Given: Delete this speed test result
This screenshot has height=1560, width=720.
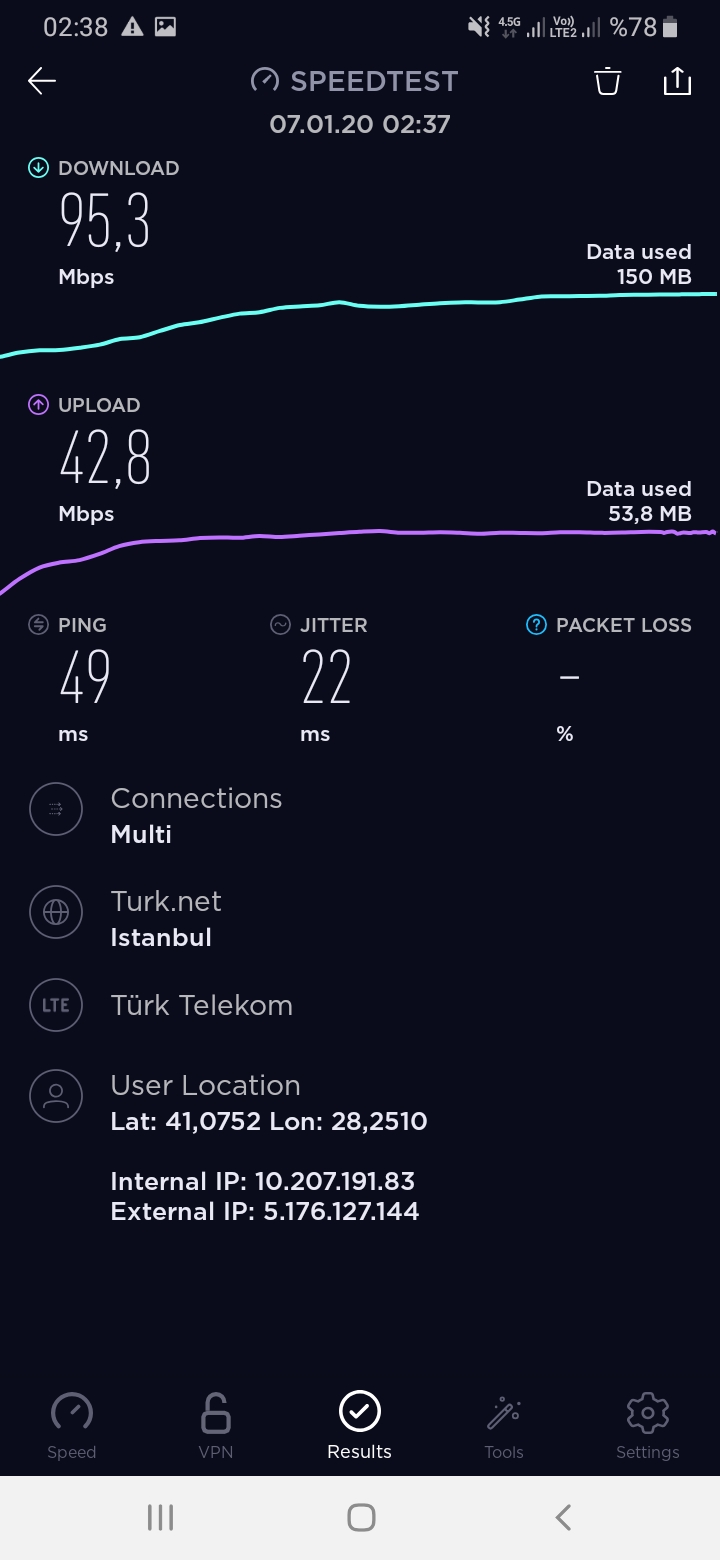Looking at the screenshot, I should [x=608, y=81].
